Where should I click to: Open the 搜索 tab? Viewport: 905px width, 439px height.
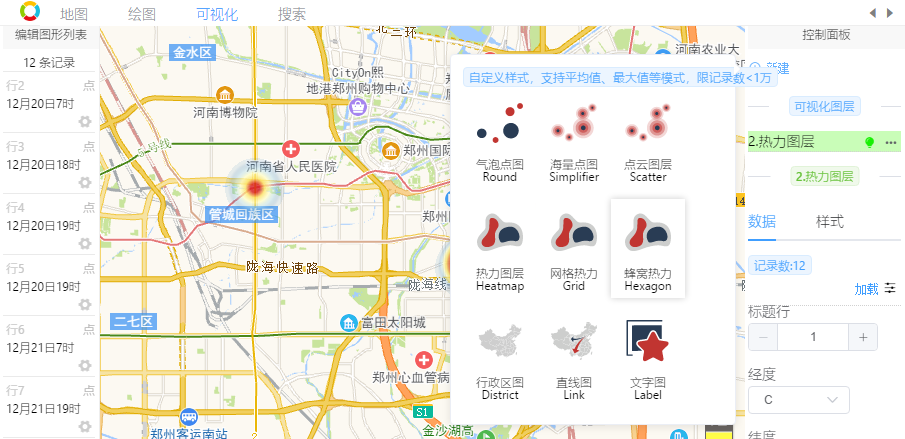[x=291, y=14]
